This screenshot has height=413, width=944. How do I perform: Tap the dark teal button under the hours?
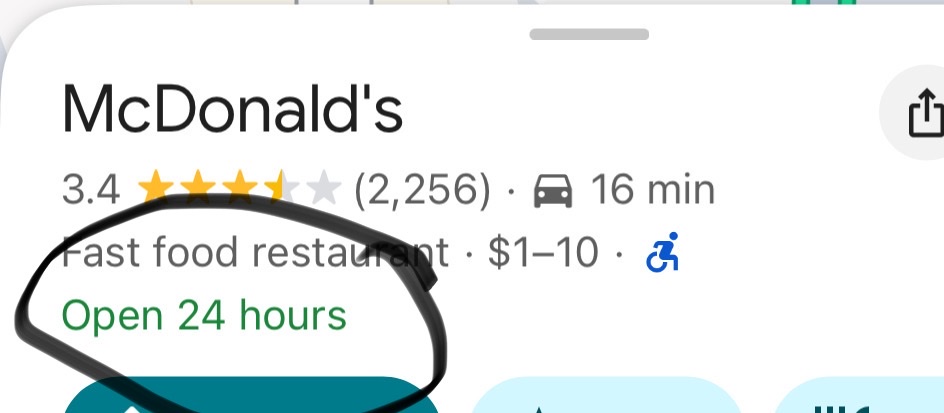pyautogui.click(x=250, y=399)
